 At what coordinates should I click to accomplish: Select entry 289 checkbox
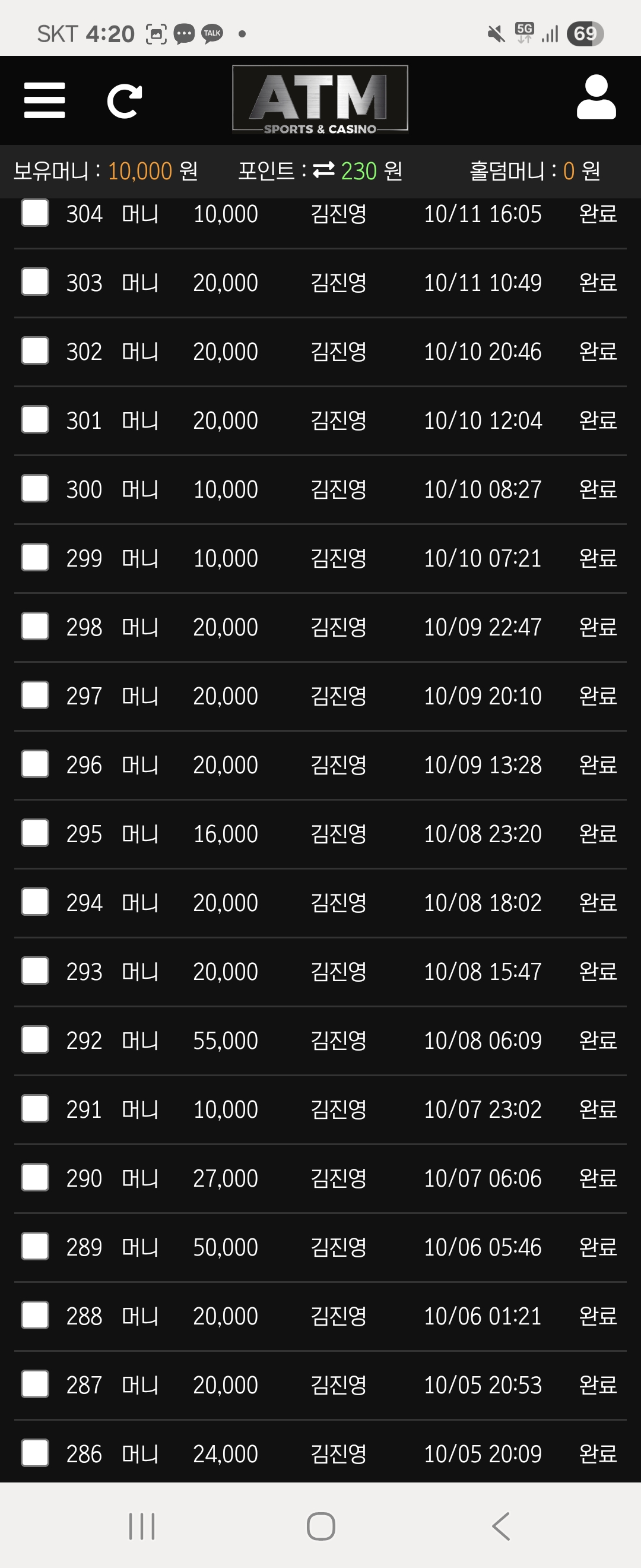point(35,1246)
